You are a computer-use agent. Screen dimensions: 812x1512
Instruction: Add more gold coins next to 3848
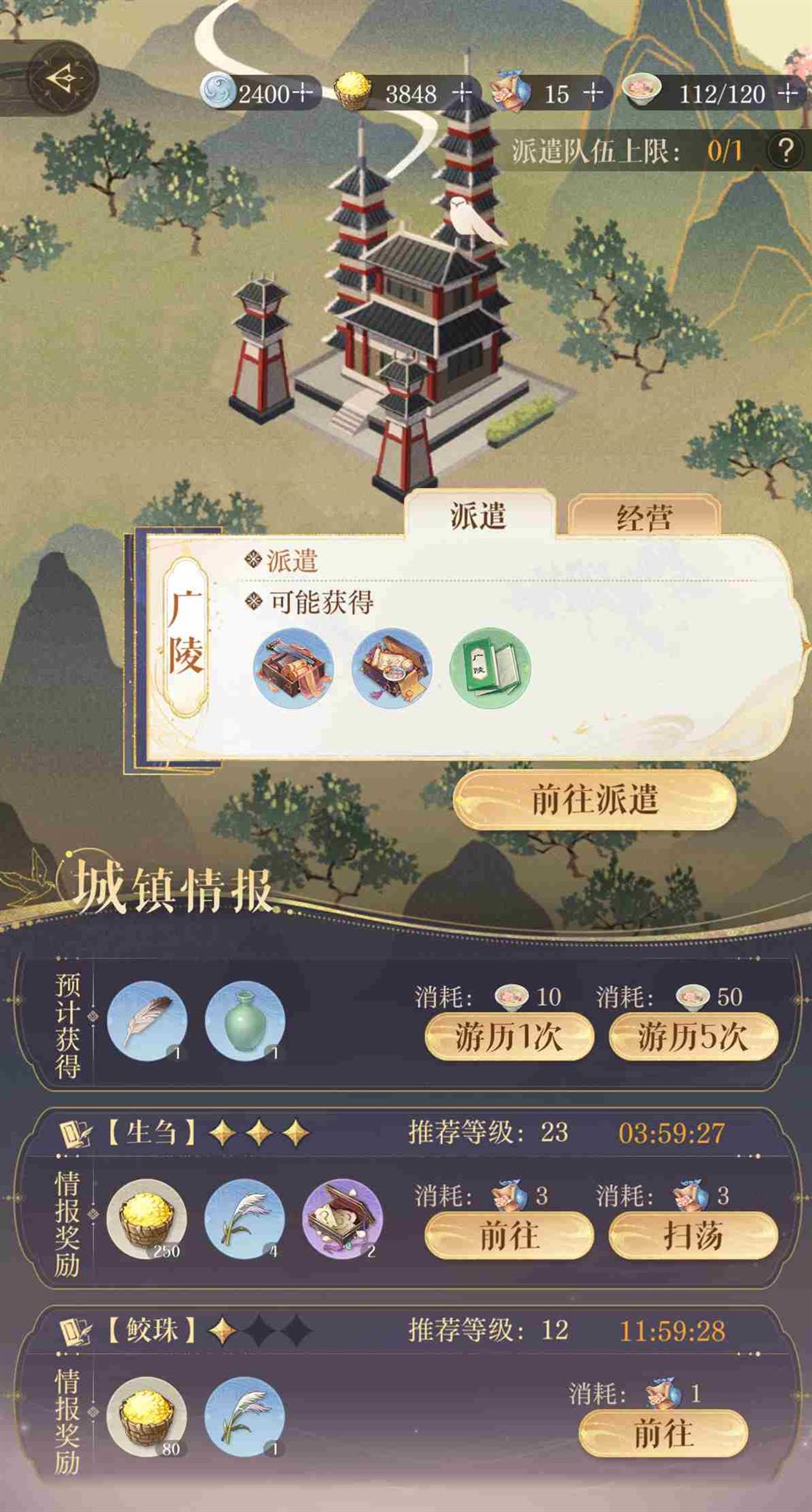[x=463, y=92]
